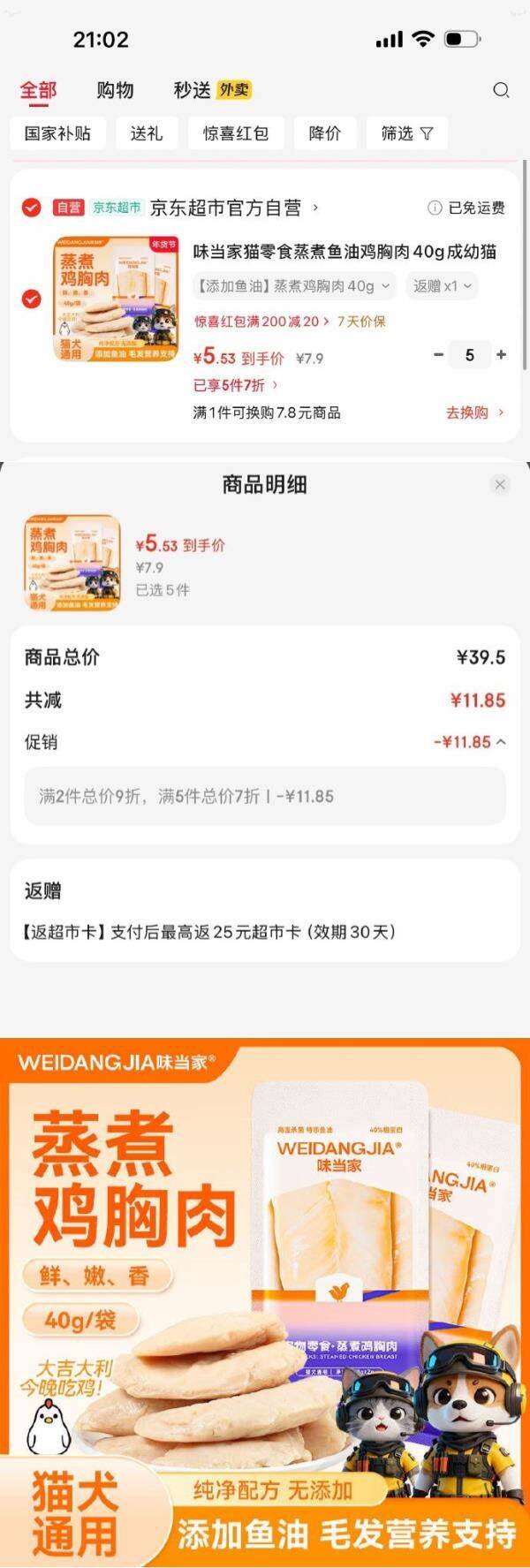Tap 去换购 to redeem add-on items
The height and width of the screenshot is (1568, 530).
(474, 413)
